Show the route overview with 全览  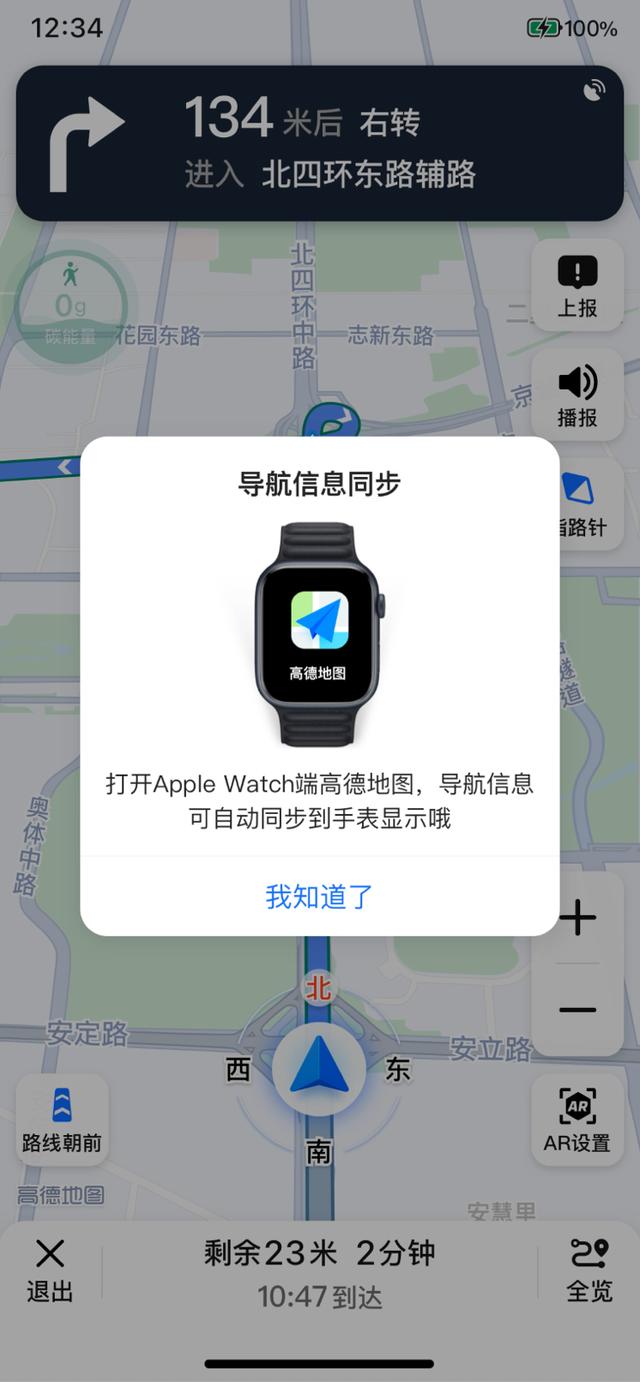point(589,1270)
